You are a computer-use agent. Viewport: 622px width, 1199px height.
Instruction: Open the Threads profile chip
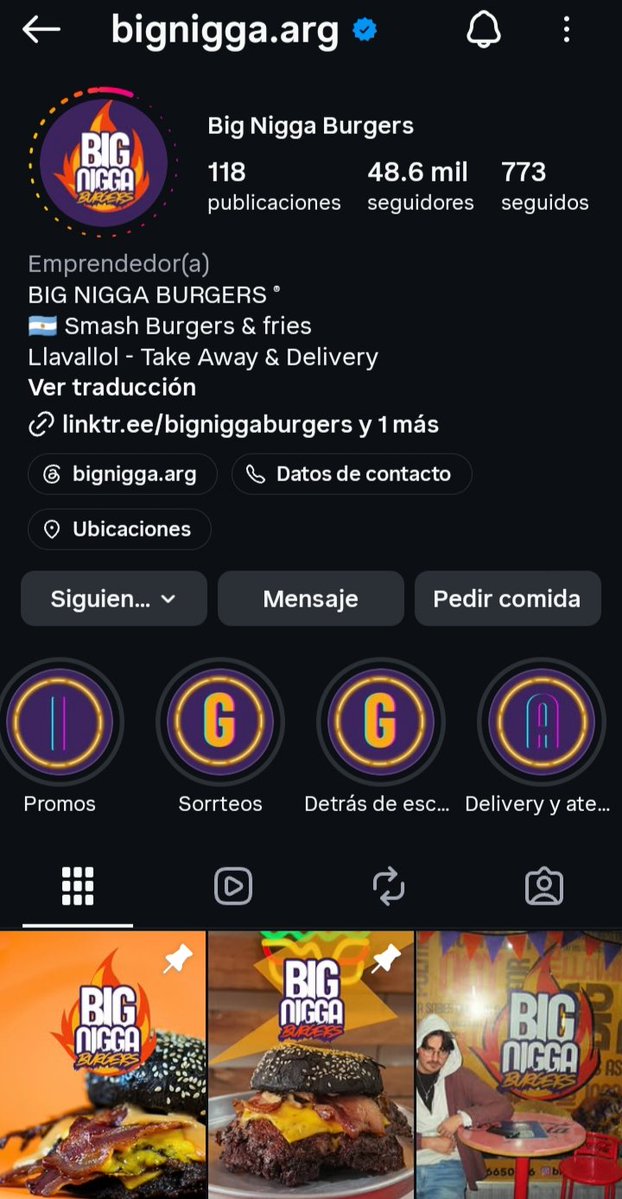122,474
